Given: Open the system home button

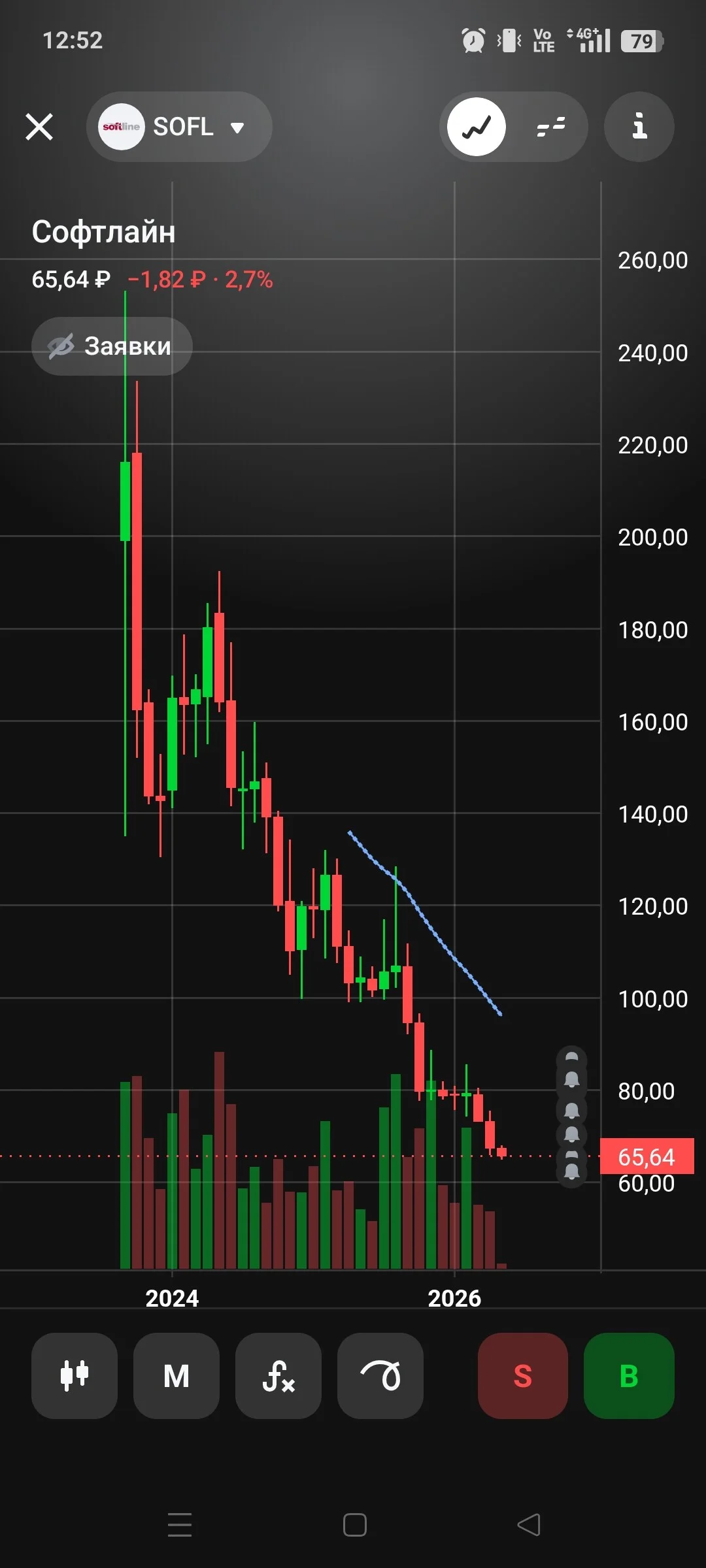Looking at the screenshot, I should (354, 1525).
